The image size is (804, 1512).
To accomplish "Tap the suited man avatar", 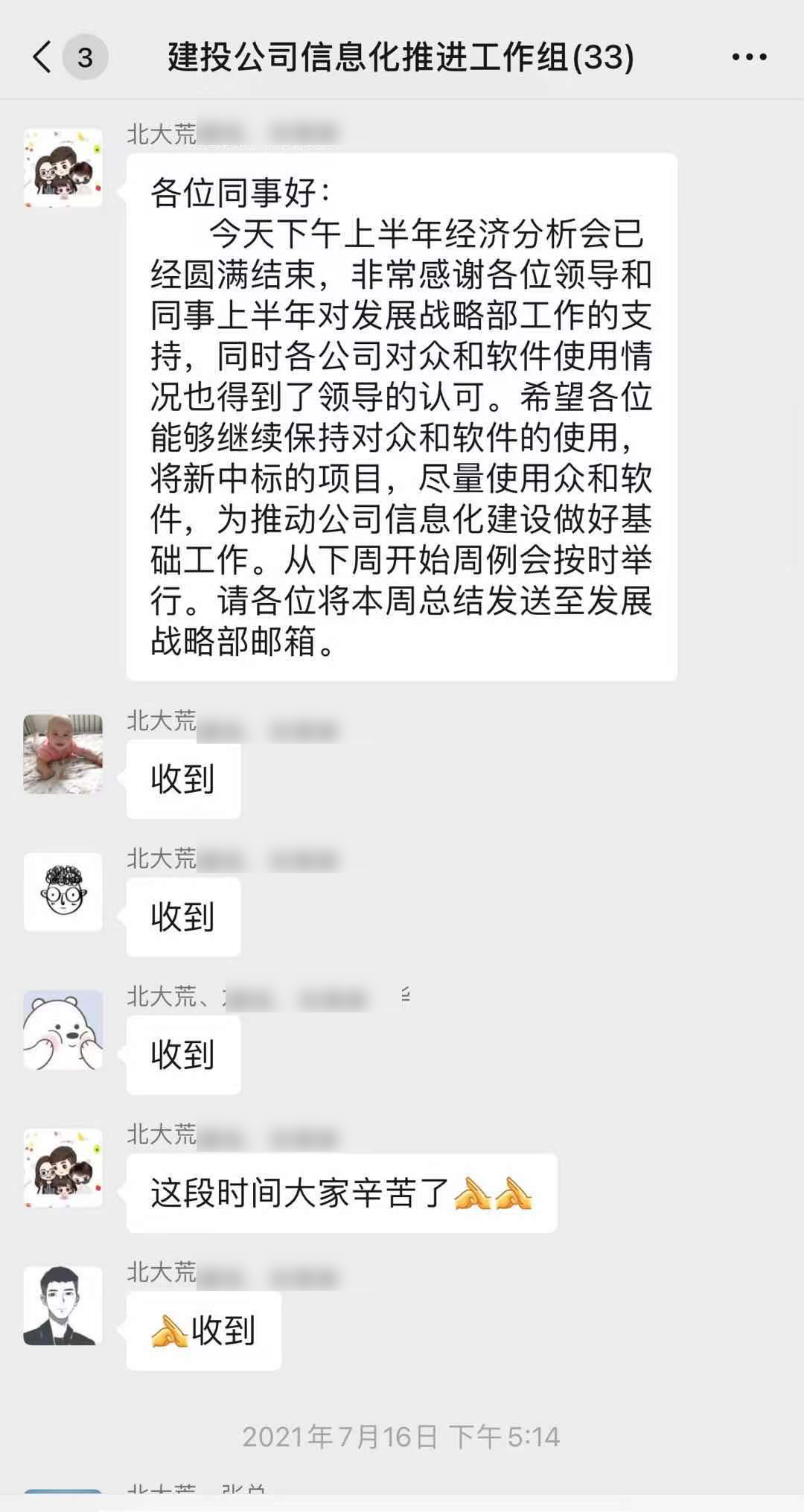I will pos(63,1306).
